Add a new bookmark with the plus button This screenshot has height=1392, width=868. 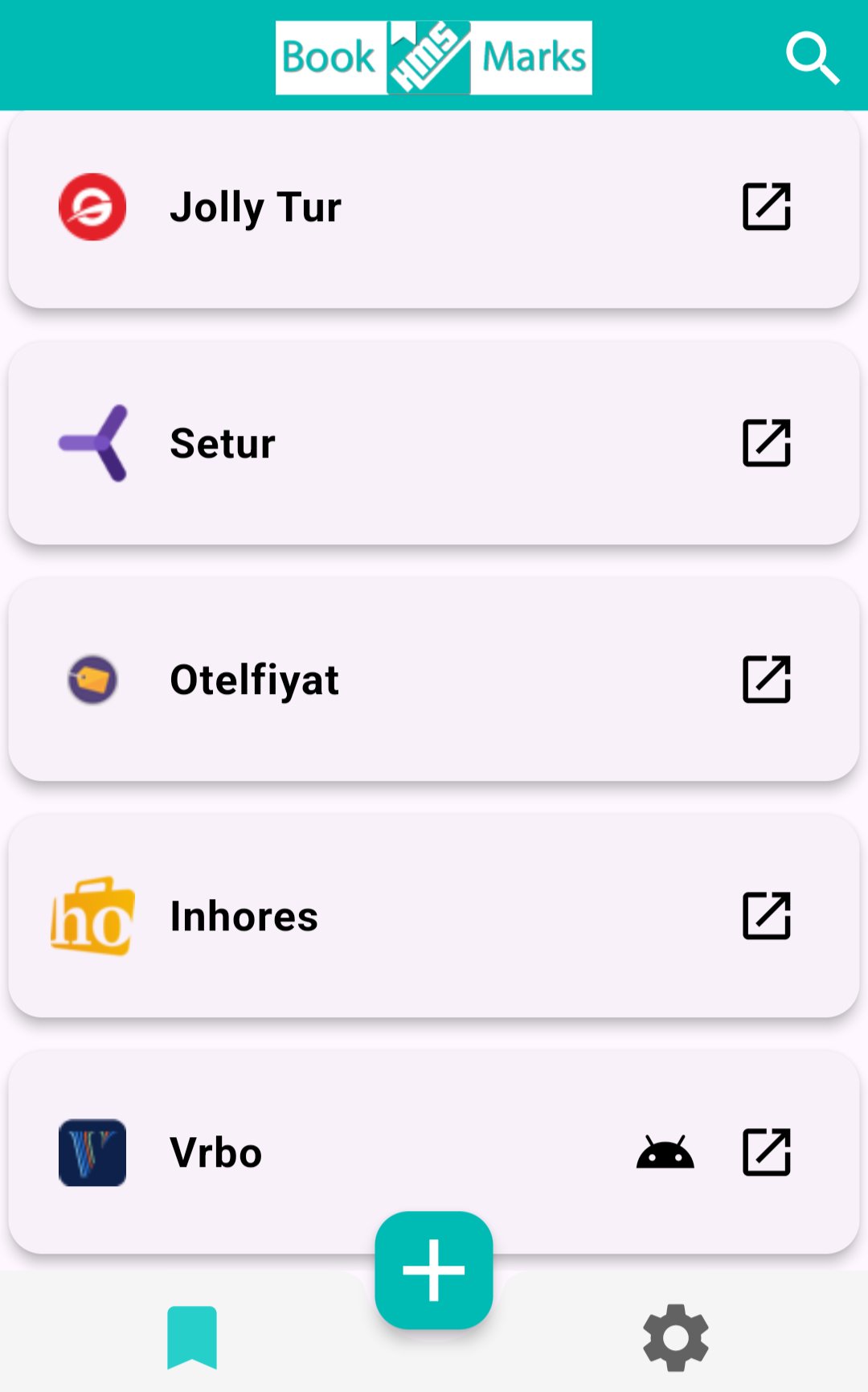click(434, 1267)
